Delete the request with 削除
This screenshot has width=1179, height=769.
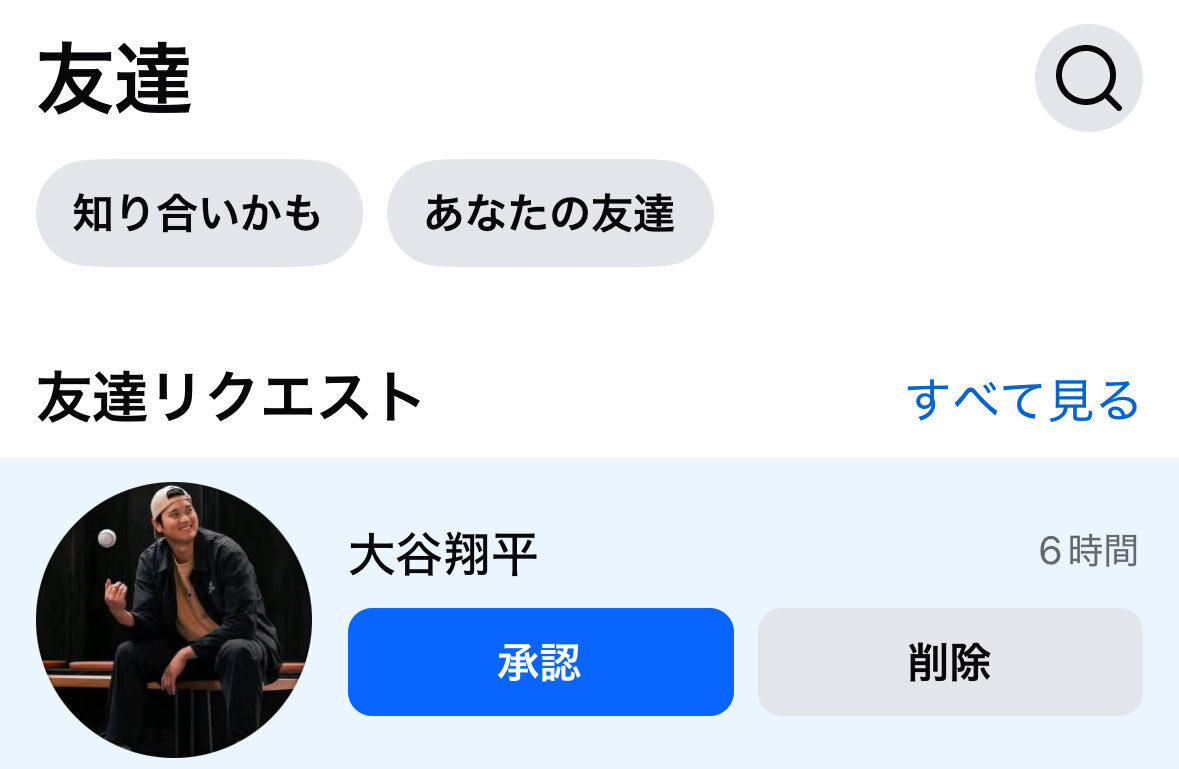tap(950, 662)
